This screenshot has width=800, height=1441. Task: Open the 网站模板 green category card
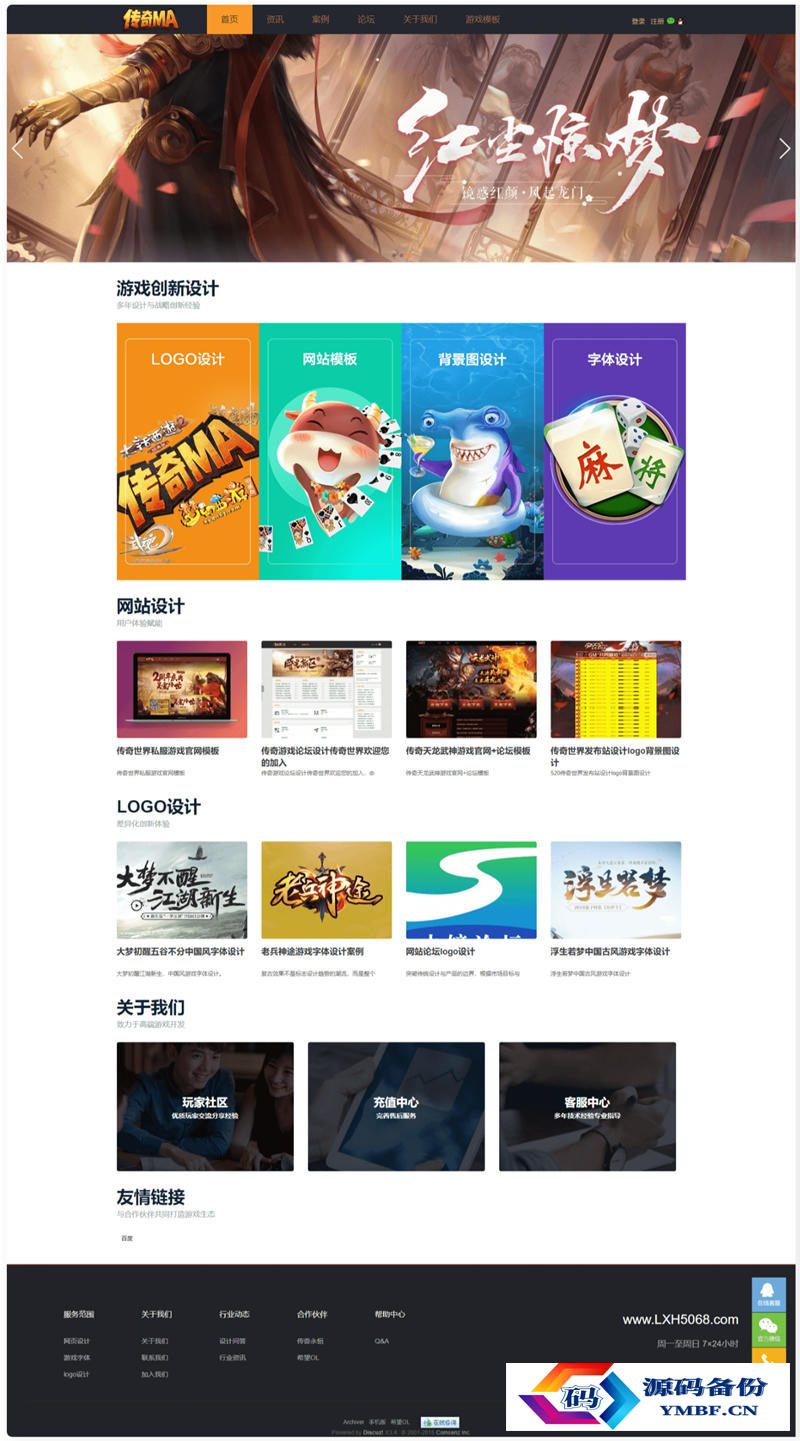(330, 451)
